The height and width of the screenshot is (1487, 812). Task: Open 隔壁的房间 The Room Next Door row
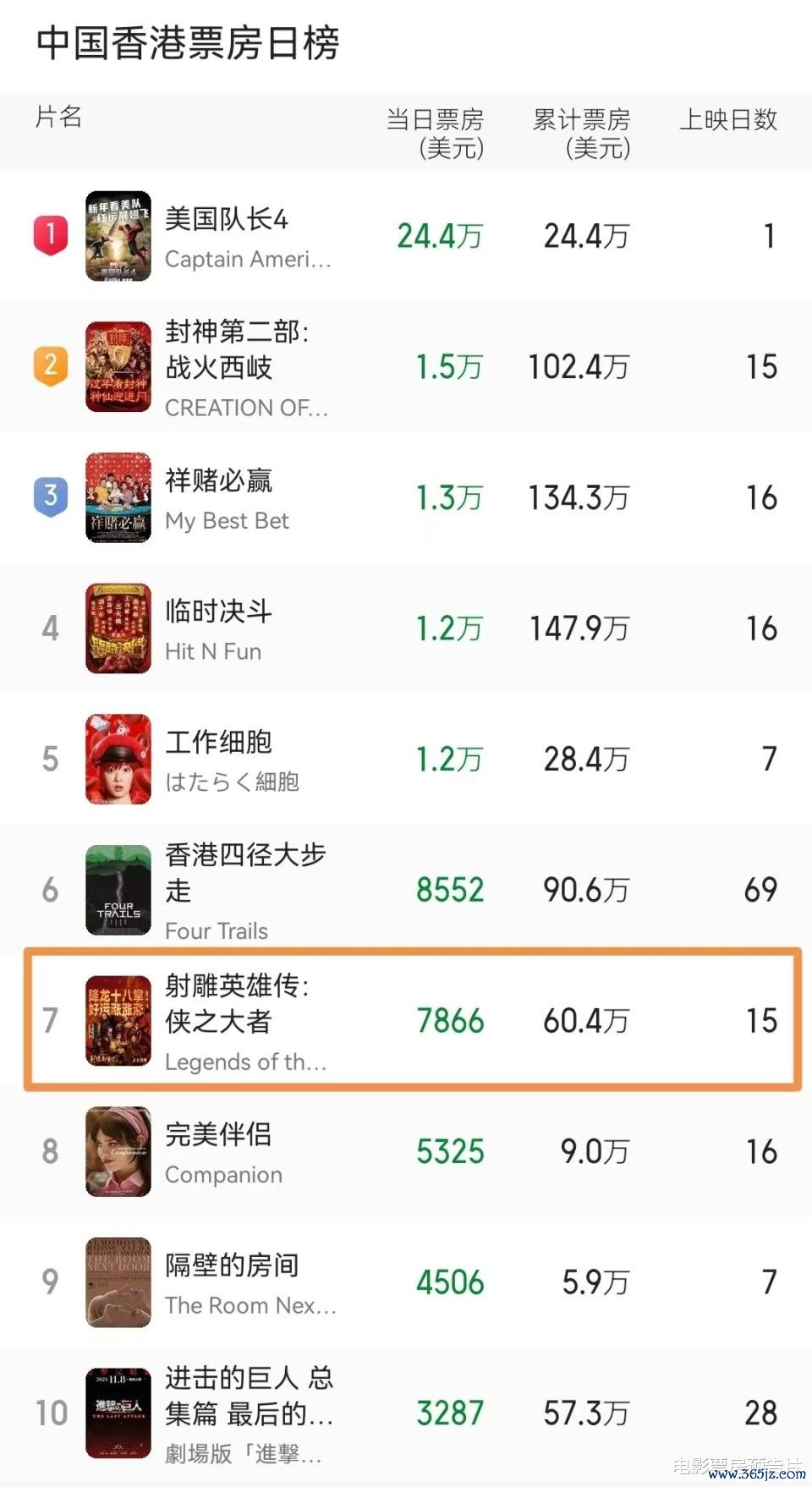[232, 1266]
